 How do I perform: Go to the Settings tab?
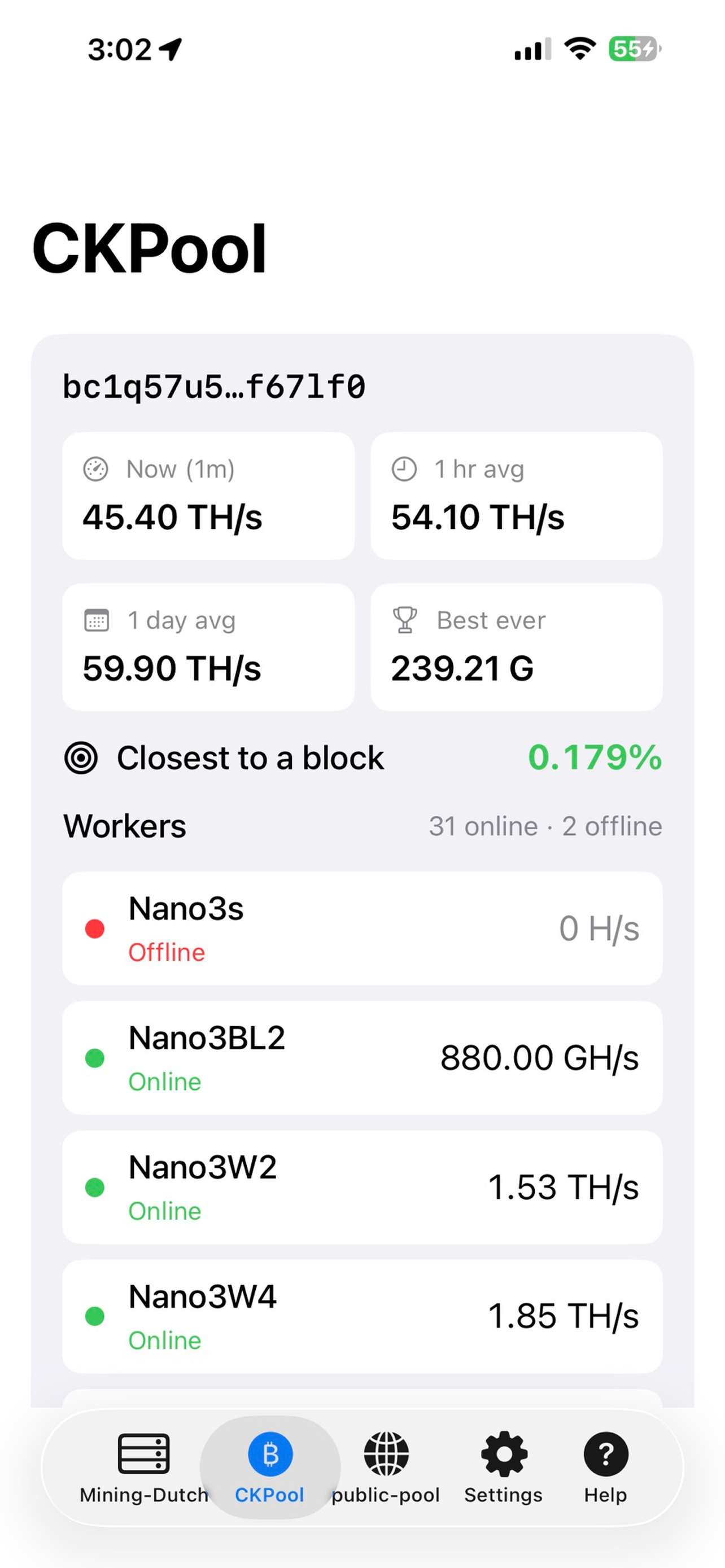504,1468
